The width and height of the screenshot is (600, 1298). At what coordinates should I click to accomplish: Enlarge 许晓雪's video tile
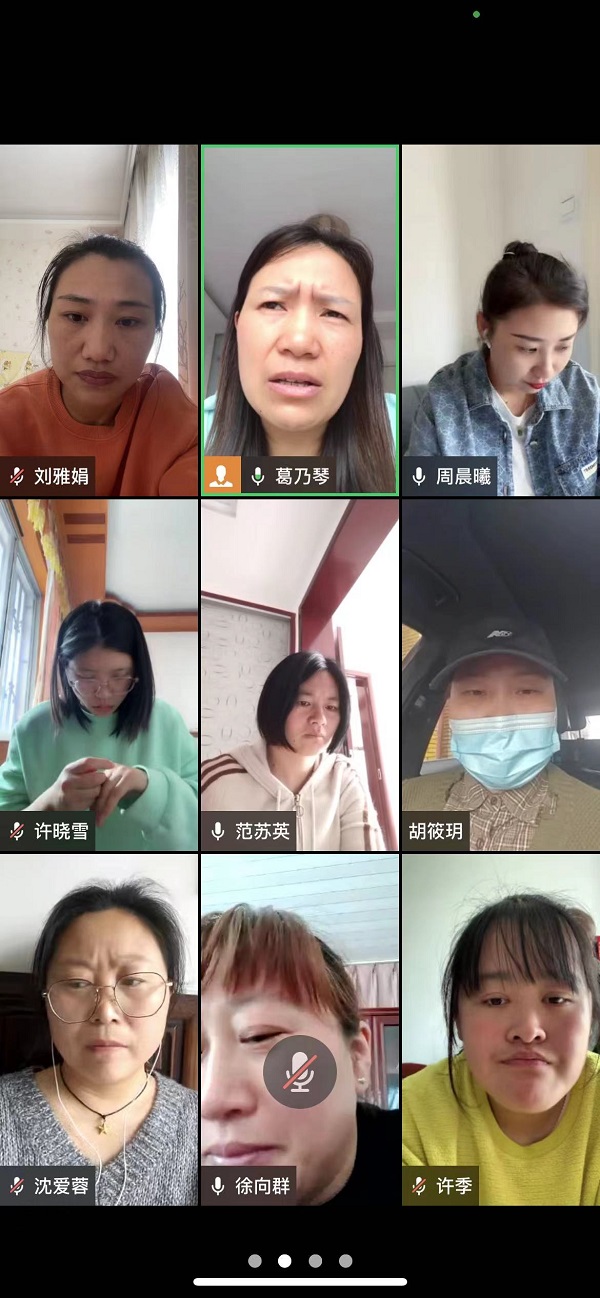coord(99,675)
